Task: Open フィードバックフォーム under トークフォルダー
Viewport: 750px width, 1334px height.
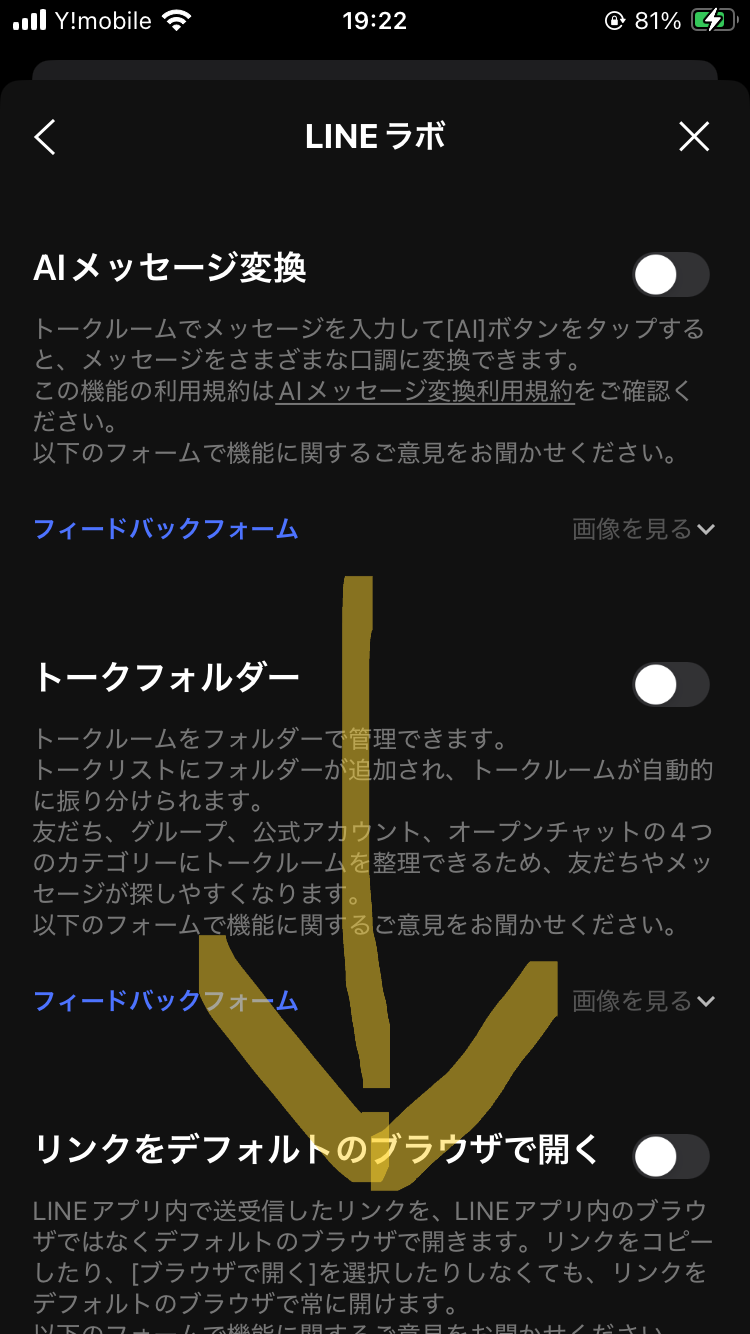Action: (166, 1001)
